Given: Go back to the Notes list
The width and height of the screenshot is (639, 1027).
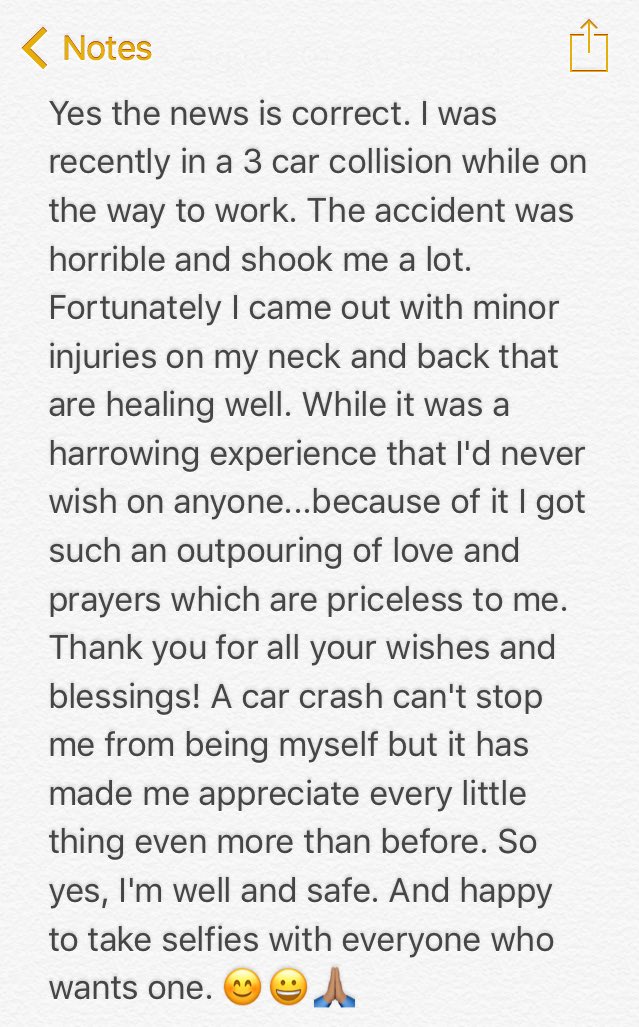Looking at the screenshot, I should [87, 48].
